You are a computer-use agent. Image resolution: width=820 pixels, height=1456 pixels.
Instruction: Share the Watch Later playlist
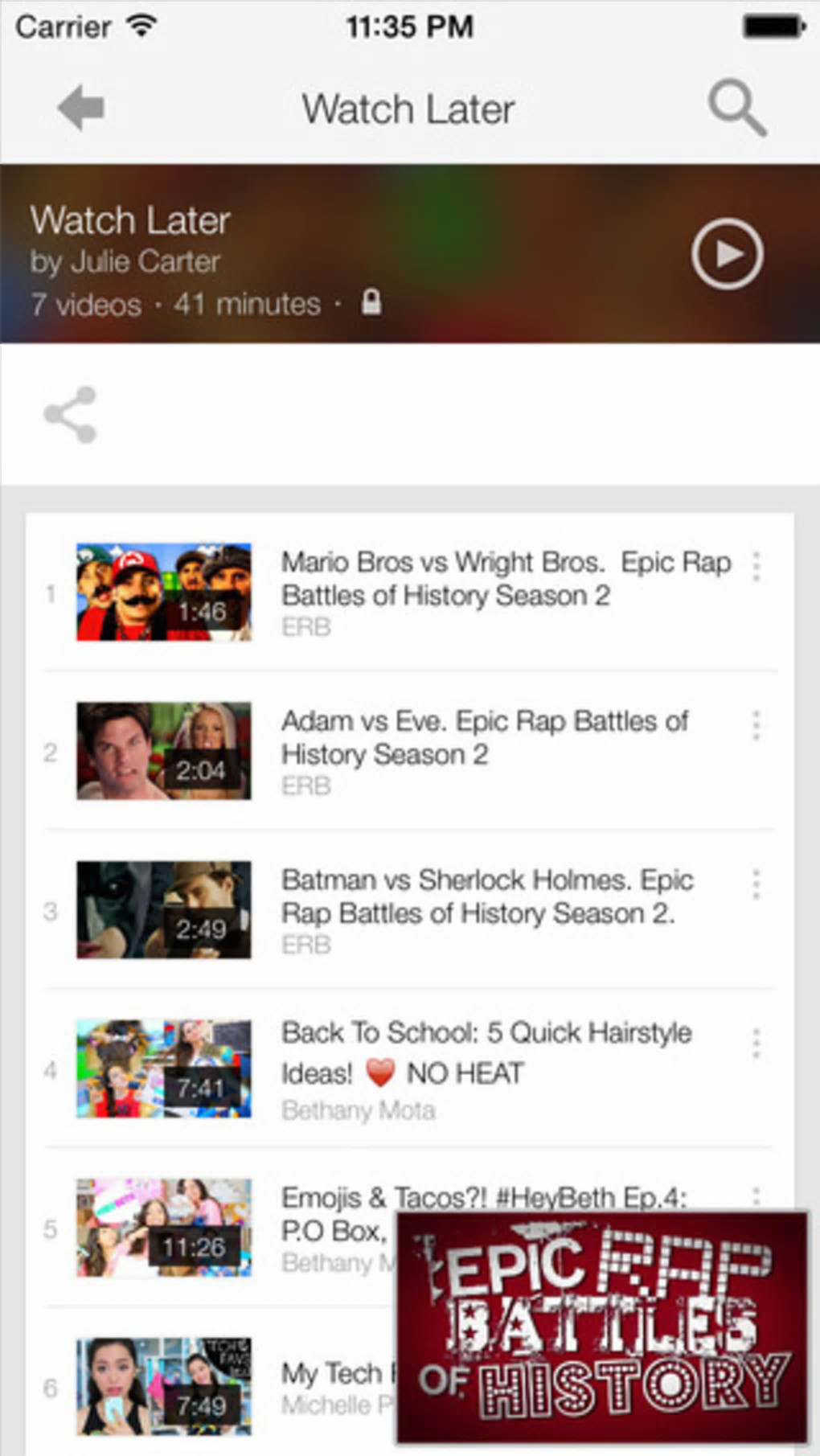click(x=71, y=415)
